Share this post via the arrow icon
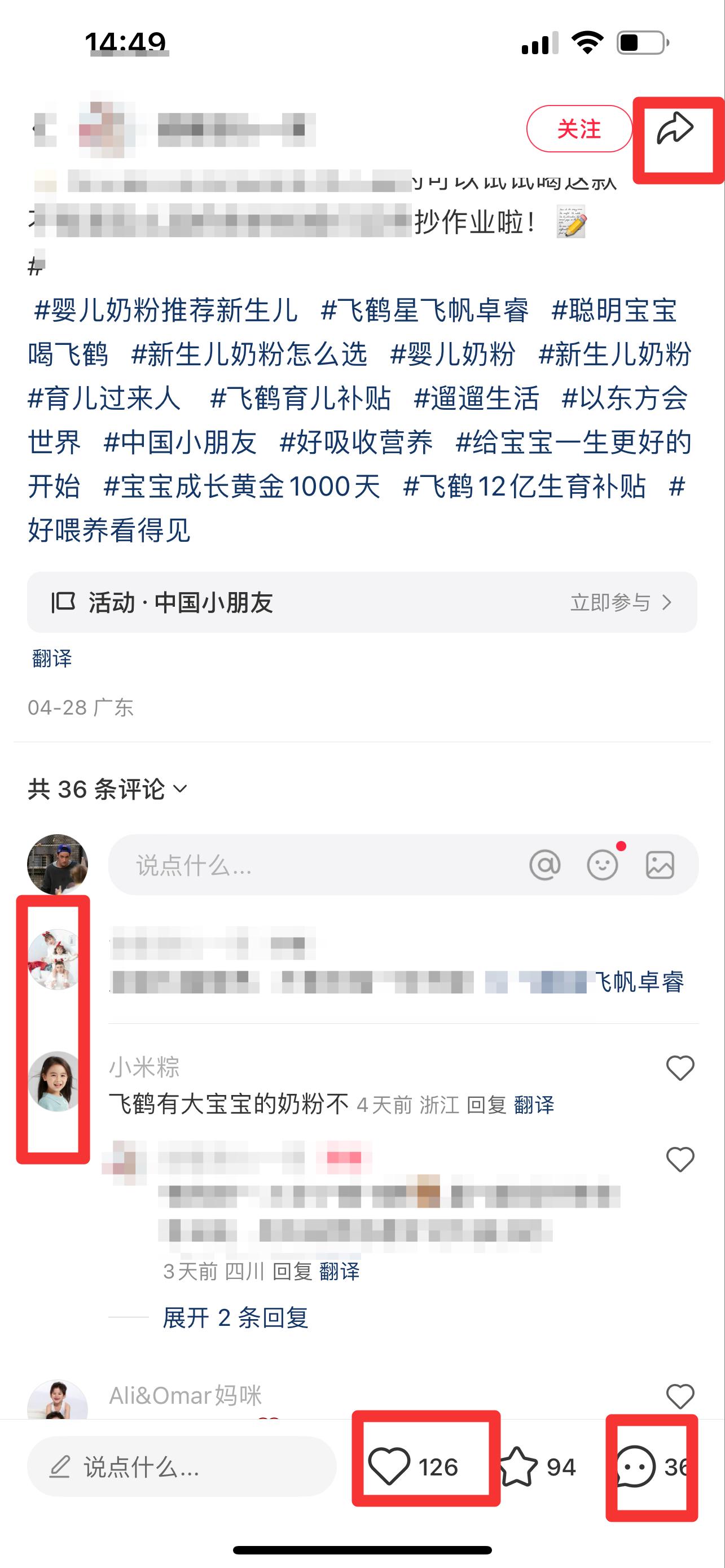The width and height of the screenshot is (725, 1568). coord(675,129)
